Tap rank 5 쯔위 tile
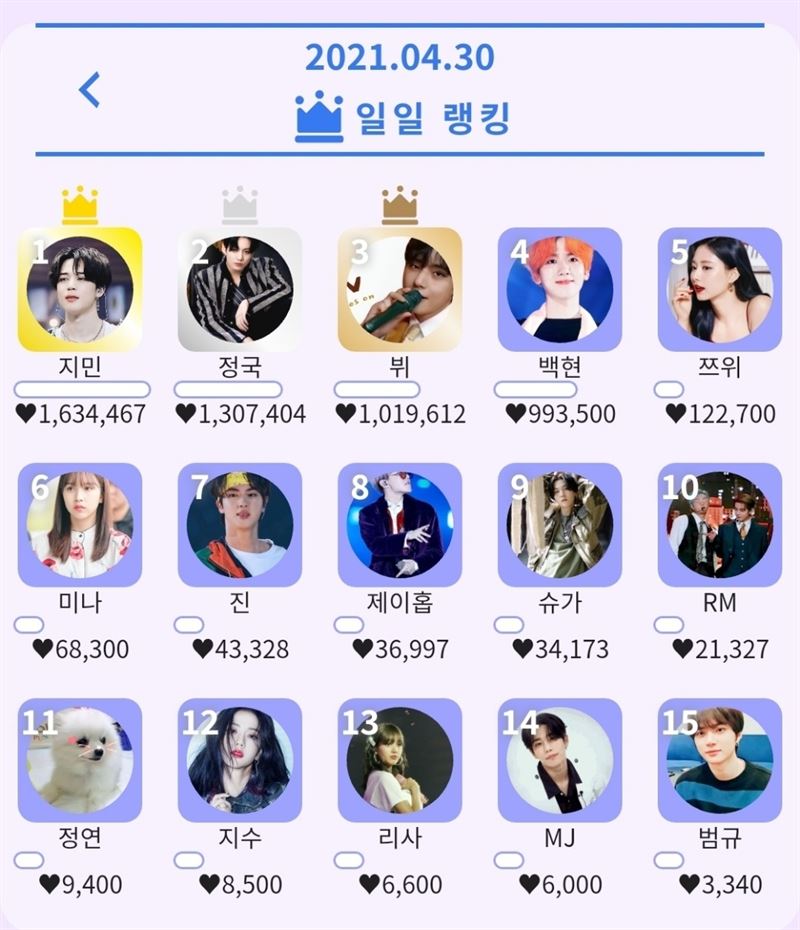This screenshot has width=800, height=930. click(720, 289)
